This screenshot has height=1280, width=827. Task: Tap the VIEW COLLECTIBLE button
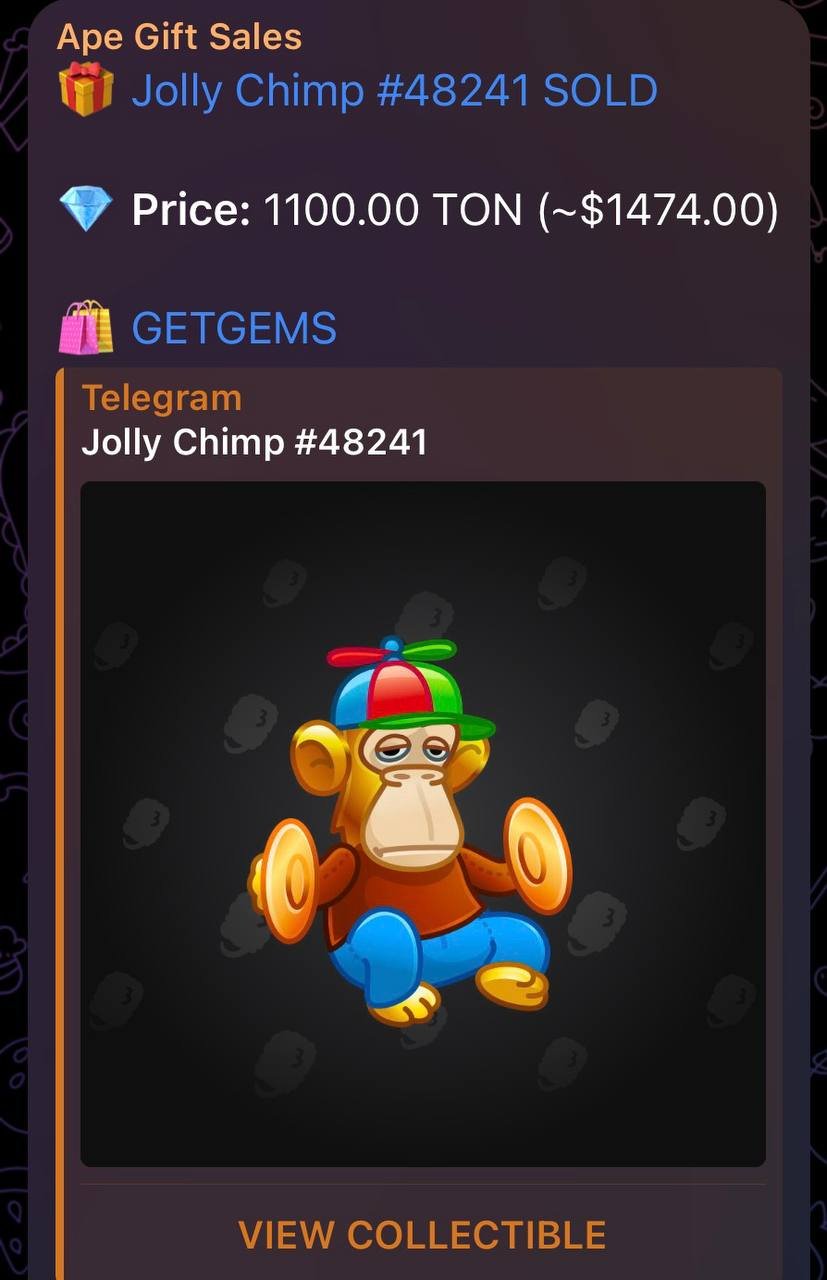422,1235
